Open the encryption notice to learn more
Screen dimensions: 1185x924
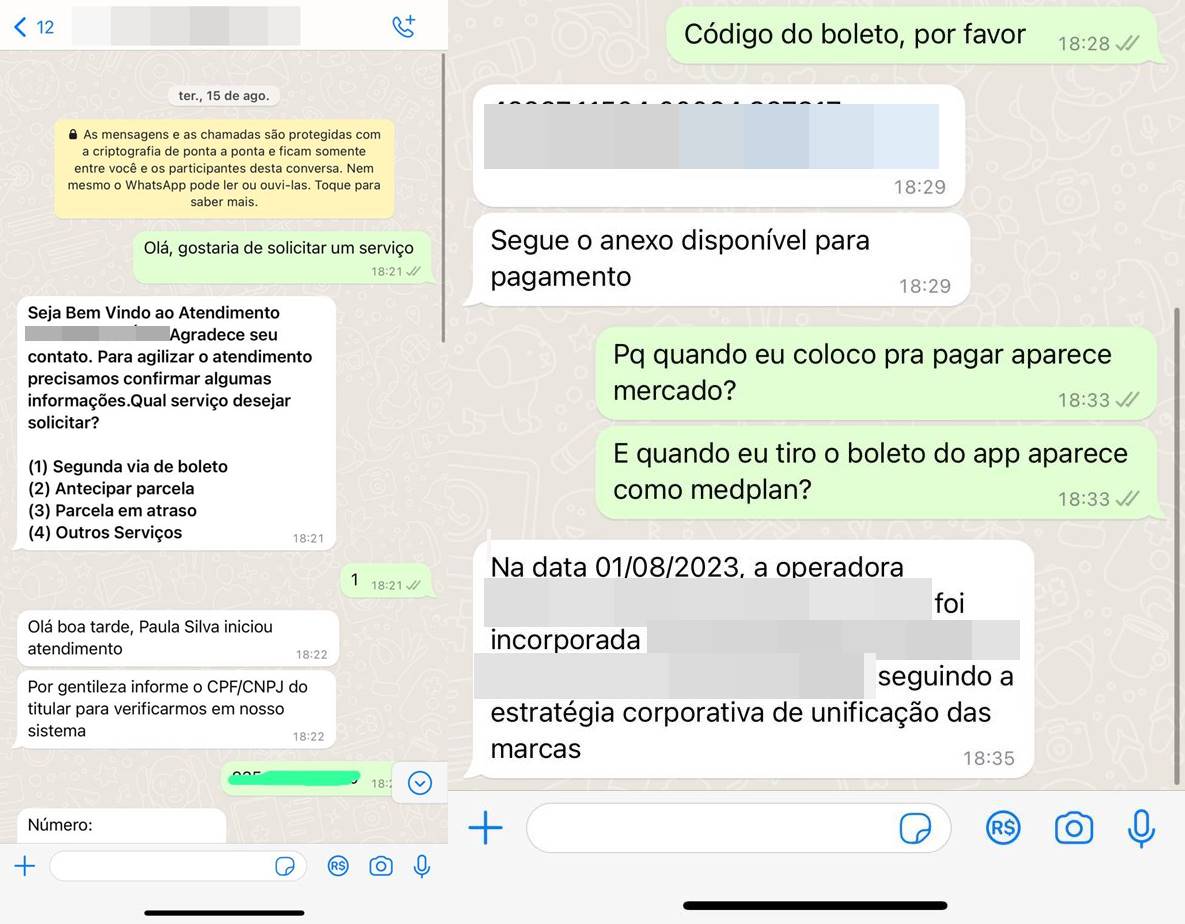224,168
